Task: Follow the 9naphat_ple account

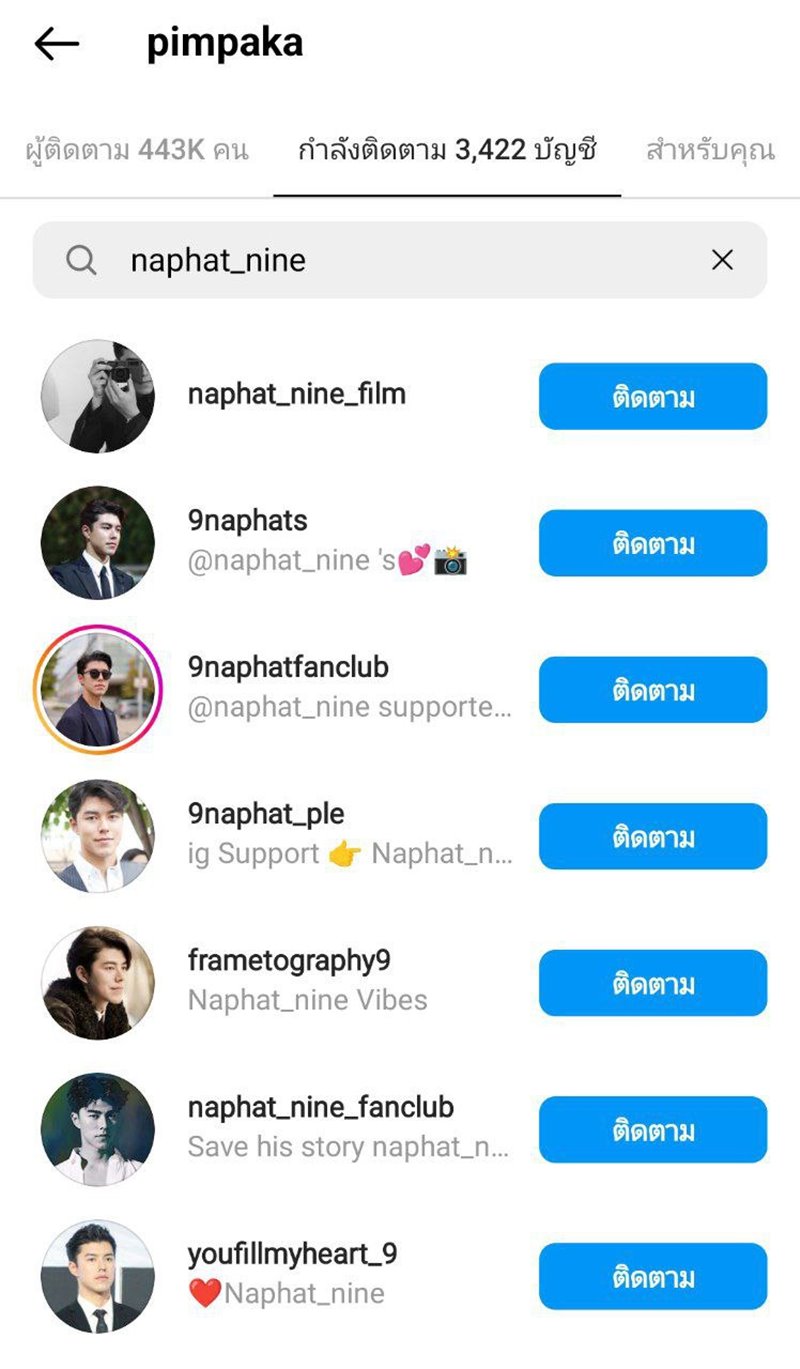Action: point(652,837)
